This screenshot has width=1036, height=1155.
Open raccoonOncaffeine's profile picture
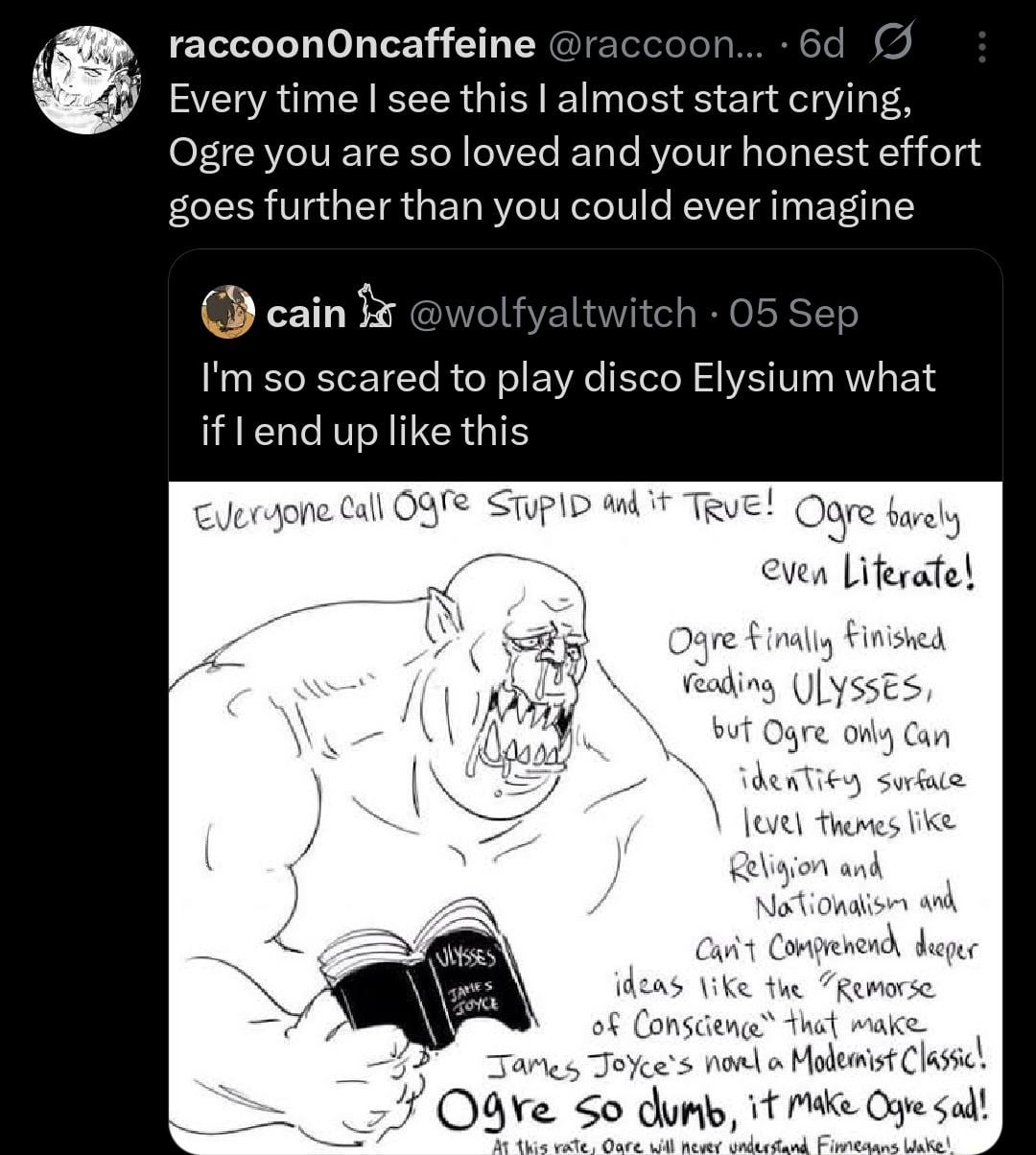(86, 81)
